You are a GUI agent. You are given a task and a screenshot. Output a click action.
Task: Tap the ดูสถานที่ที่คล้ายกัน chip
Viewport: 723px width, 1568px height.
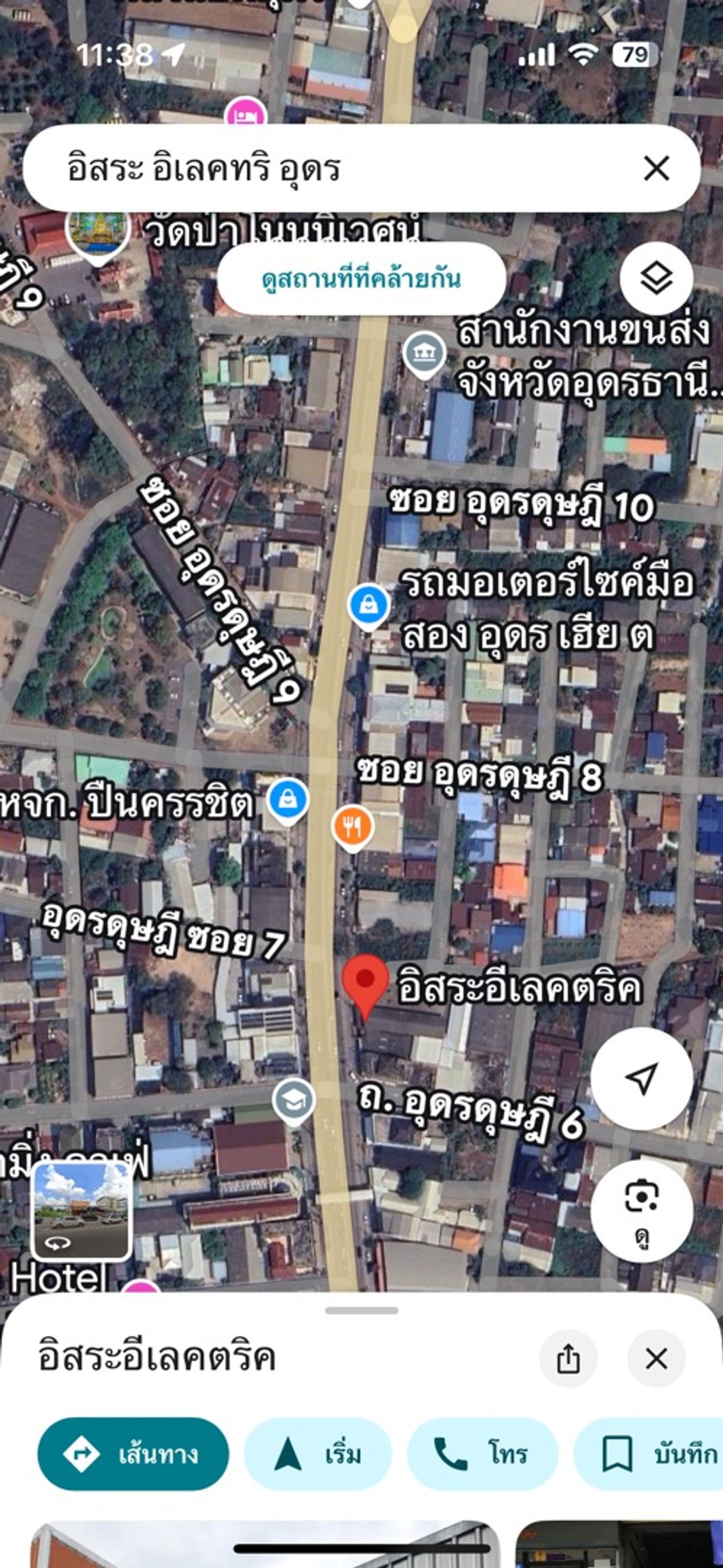click(x=361, y=279)
